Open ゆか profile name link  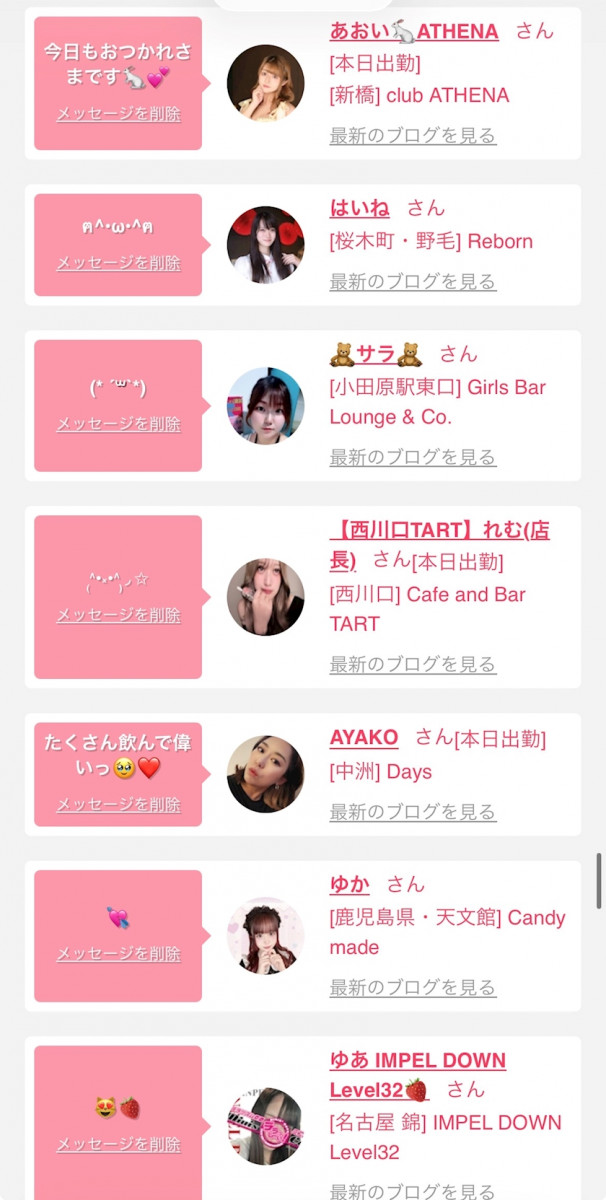(350, 884)
